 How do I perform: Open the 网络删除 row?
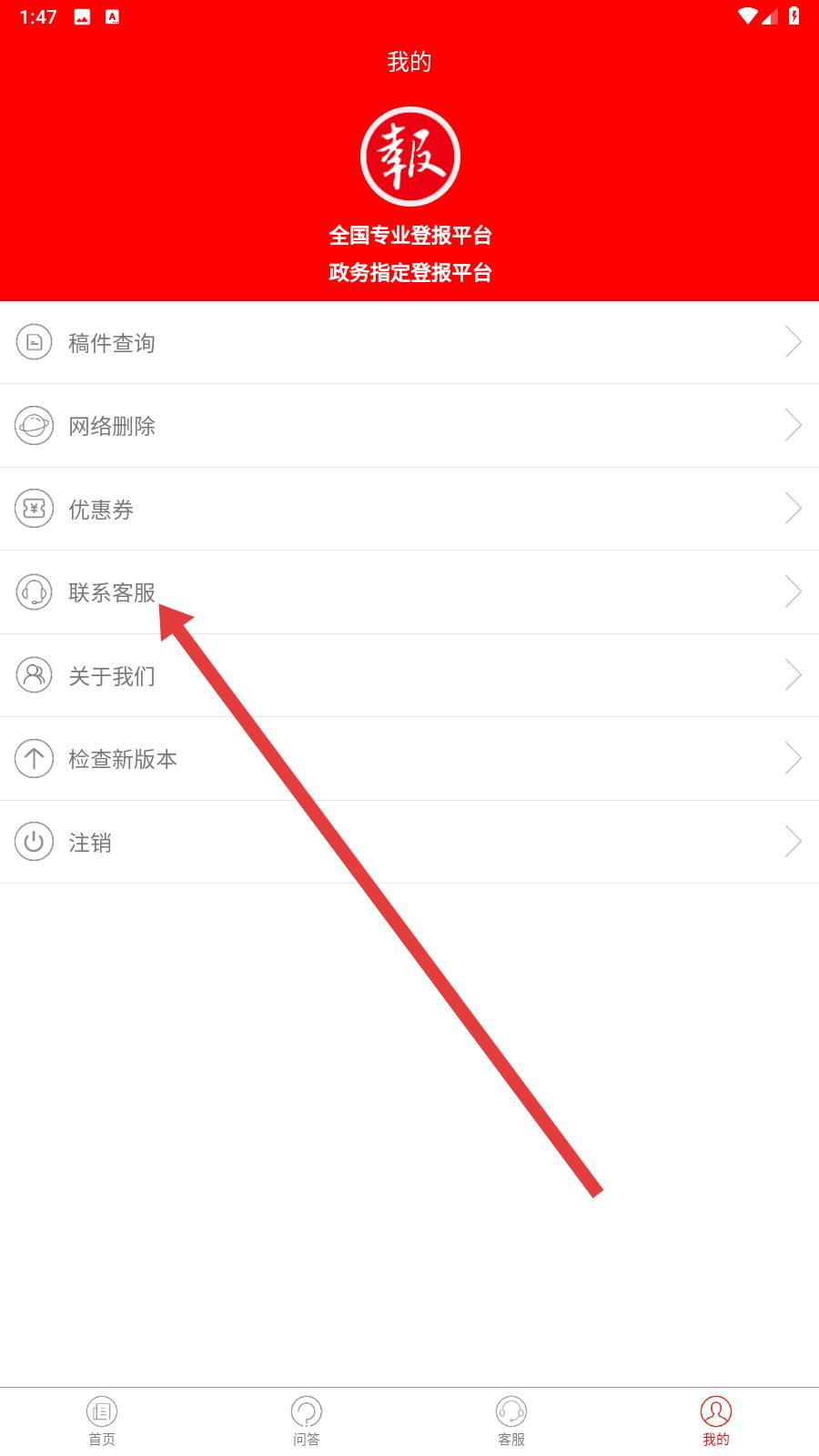[x=409, y=426]
